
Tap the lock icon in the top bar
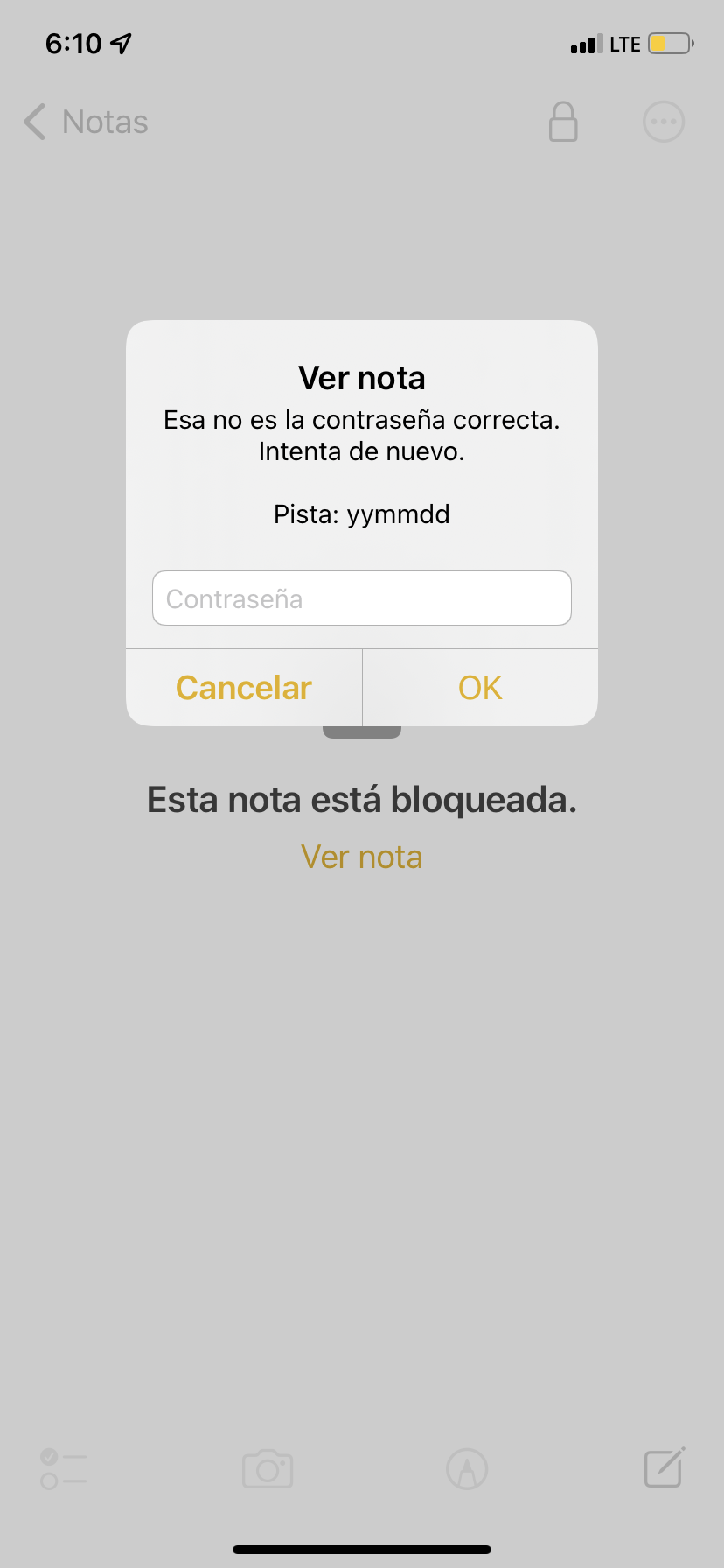563,122
